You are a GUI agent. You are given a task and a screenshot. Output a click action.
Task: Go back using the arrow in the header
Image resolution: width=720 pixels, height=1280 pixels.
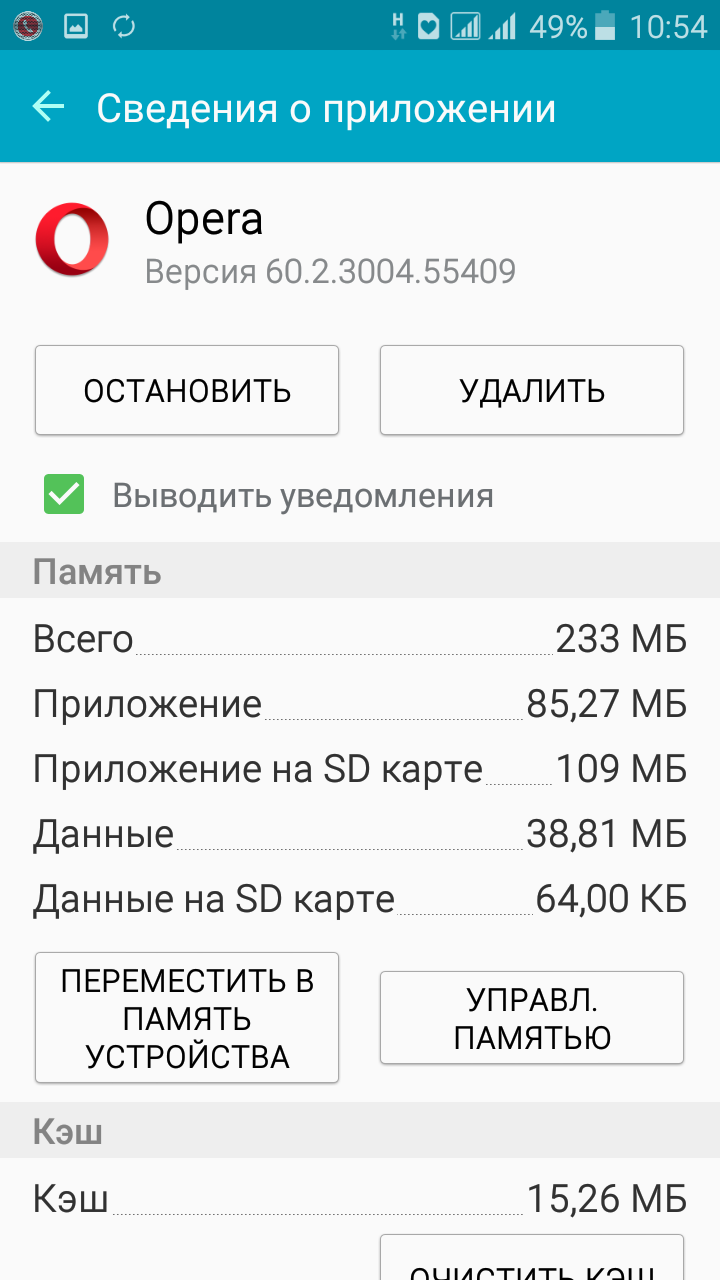48,107
